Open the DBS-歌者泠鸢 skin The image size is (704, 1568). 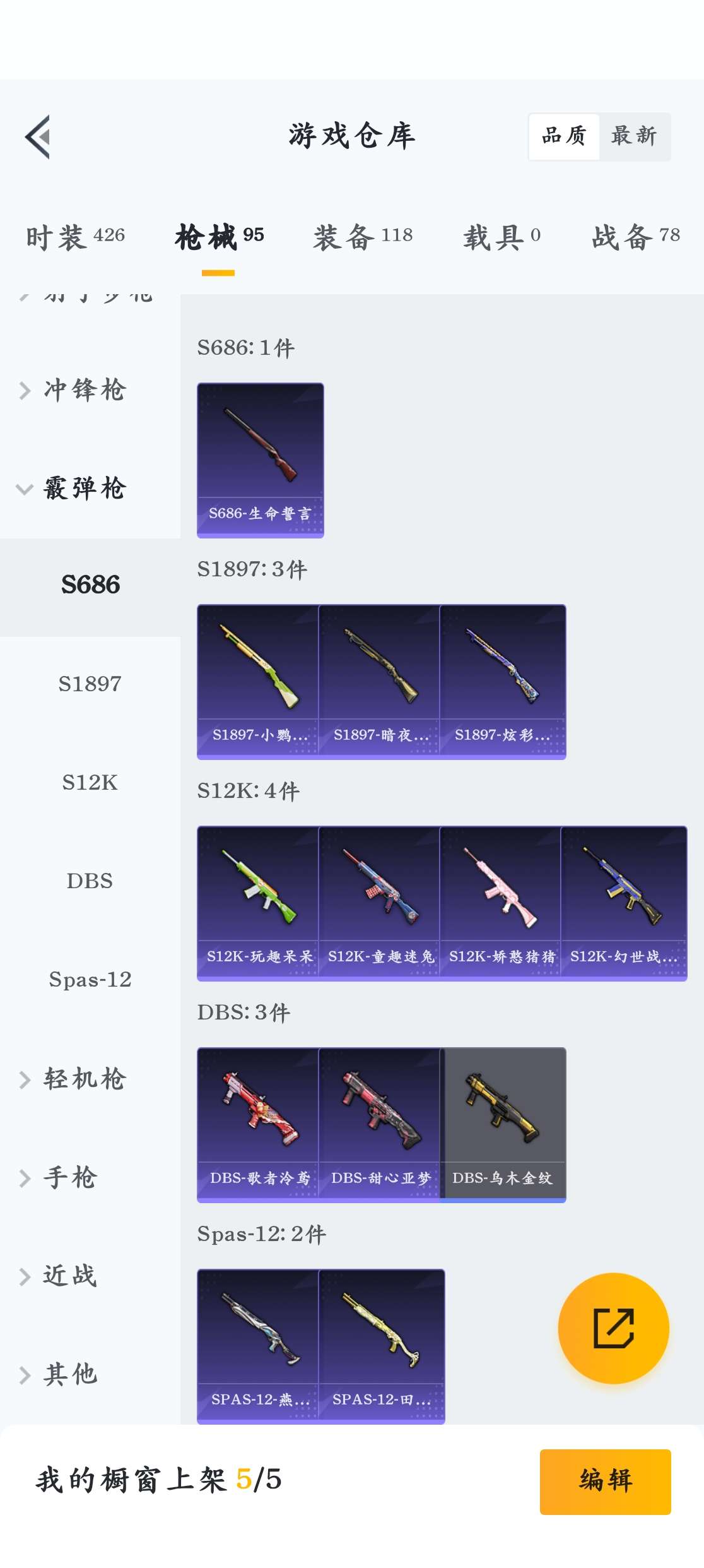258,1124
